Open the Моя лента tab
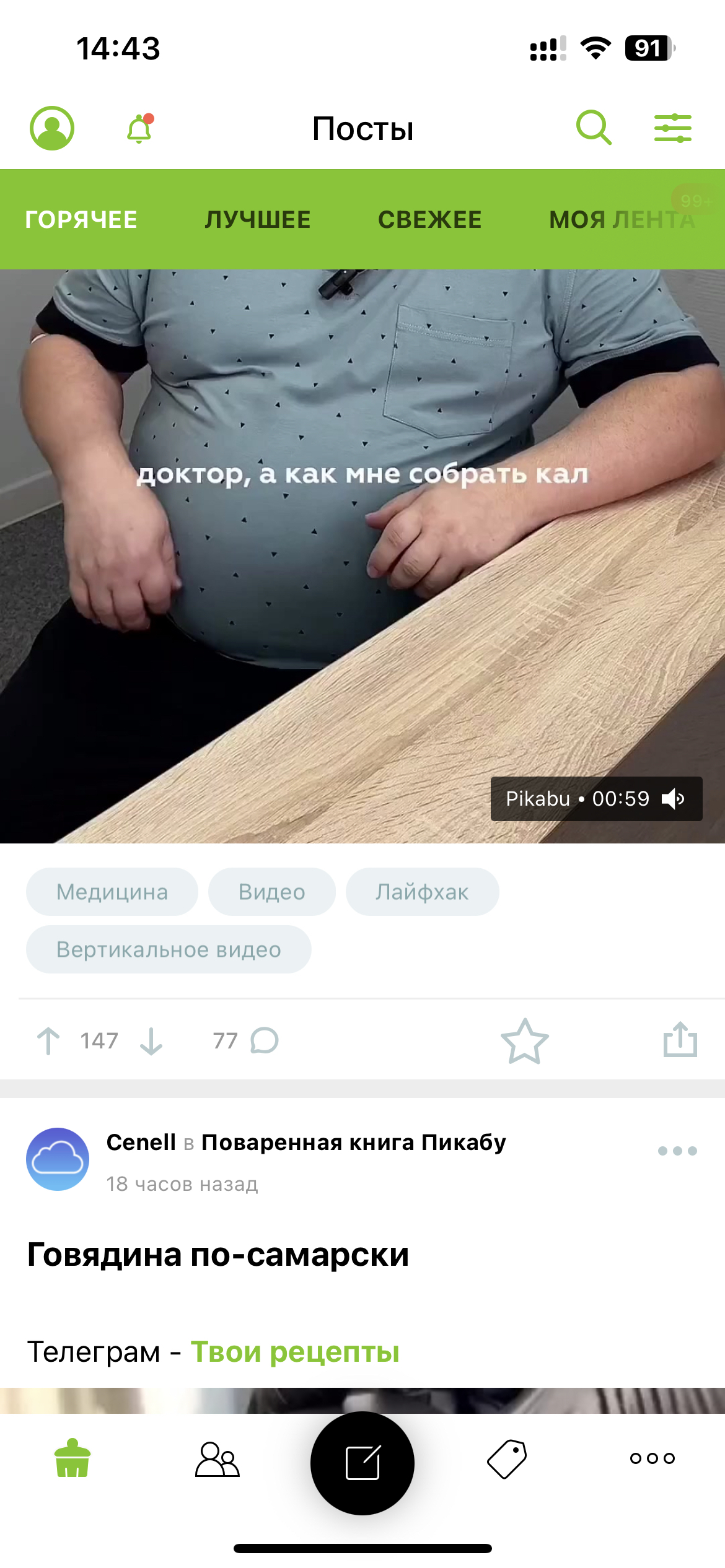The height and width of the screenshot is (1568, 725). (x=622, y=220)
